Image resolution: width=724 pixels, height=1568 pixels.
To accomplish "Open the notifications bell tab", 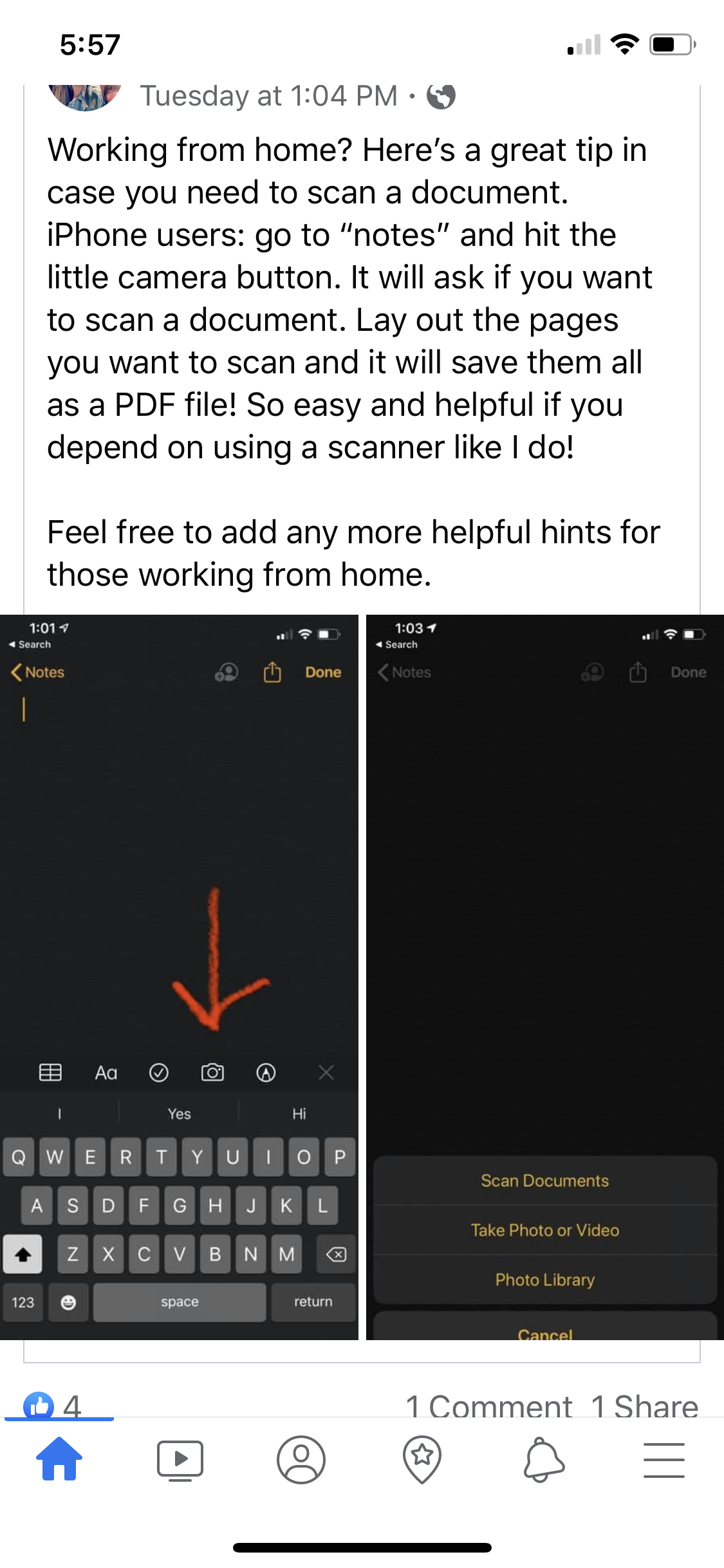I will [x=543, y=1459].
